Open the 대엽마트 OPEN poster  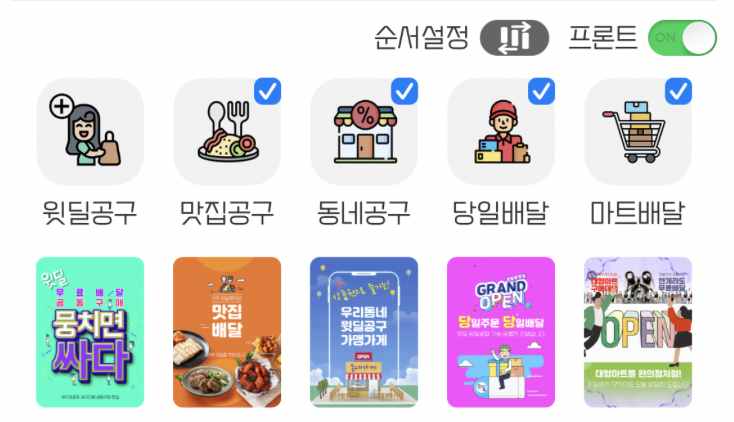[637, 332]
